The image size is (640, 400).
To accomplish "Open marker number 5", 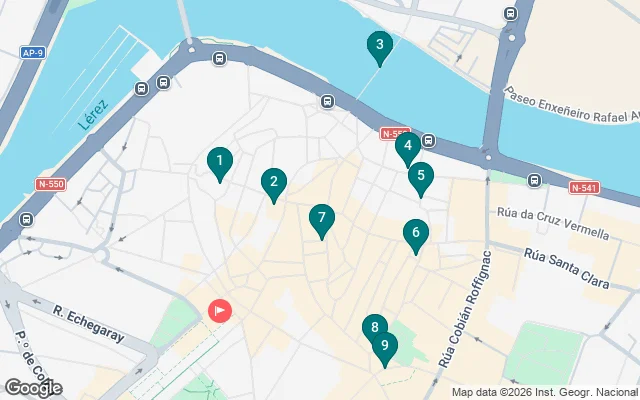I will pos(421,176).
